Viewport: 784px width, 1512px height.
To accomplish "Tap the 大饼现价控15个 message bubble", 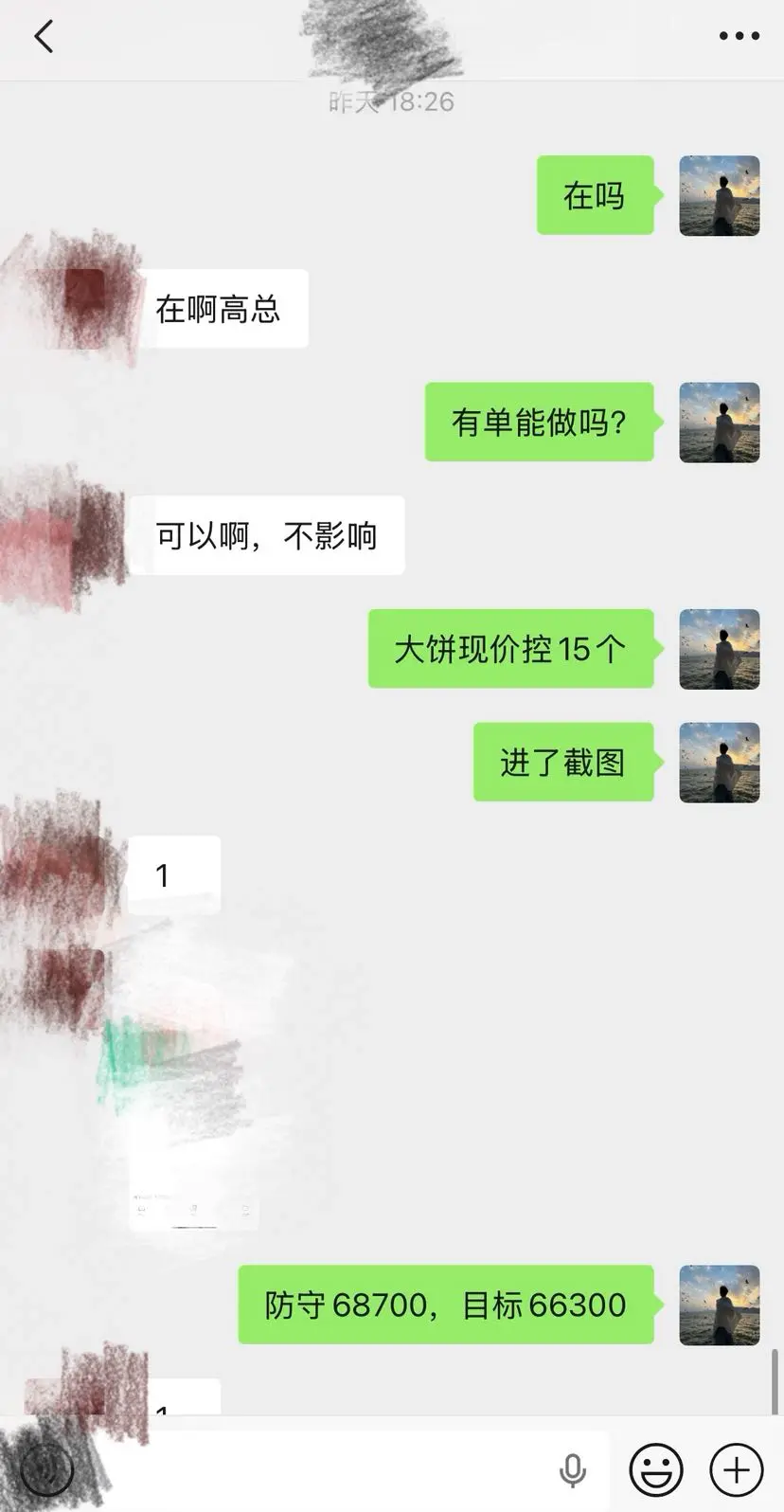I will [509, 649].
